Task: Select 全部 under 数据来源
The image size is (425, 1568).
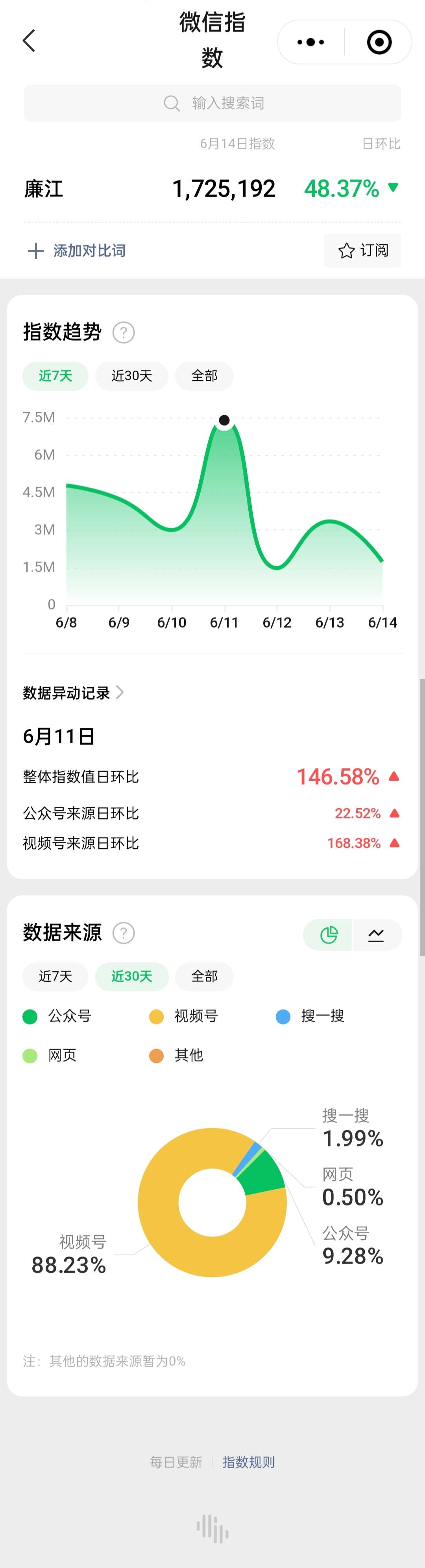Action: pos(204,977)
